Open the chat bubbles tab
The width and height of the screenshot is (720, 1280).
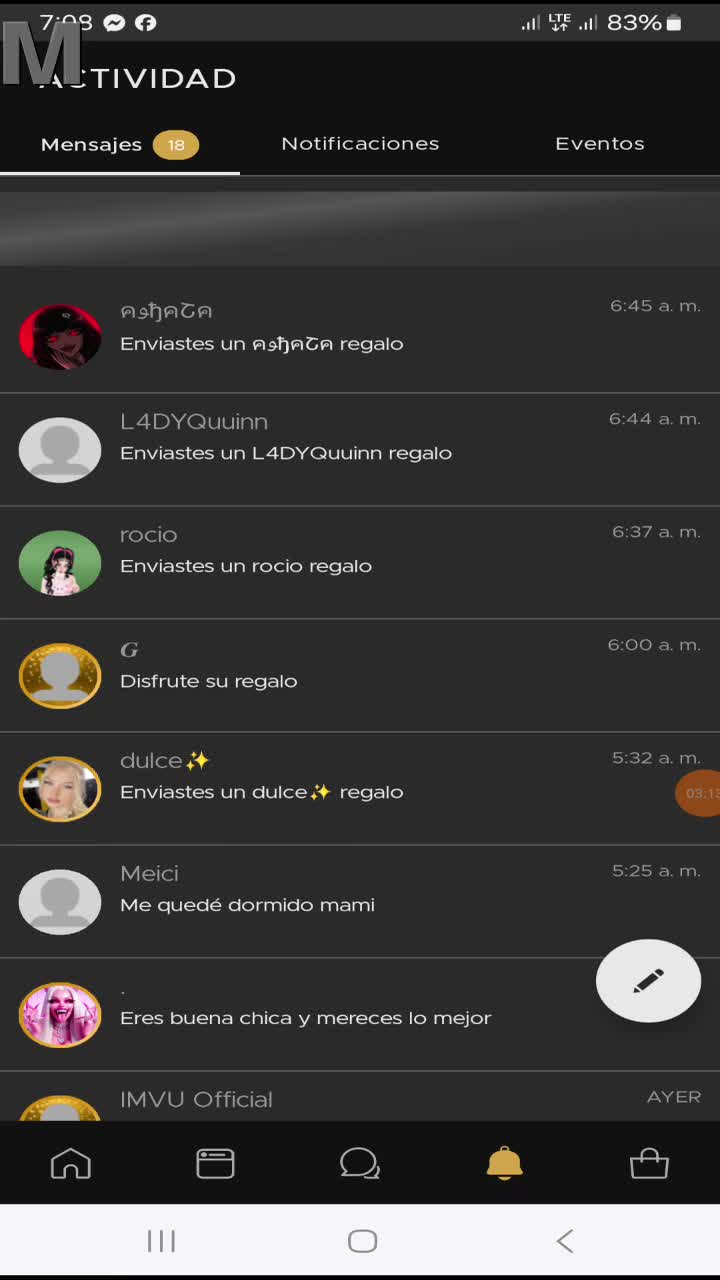(360, 1163)
